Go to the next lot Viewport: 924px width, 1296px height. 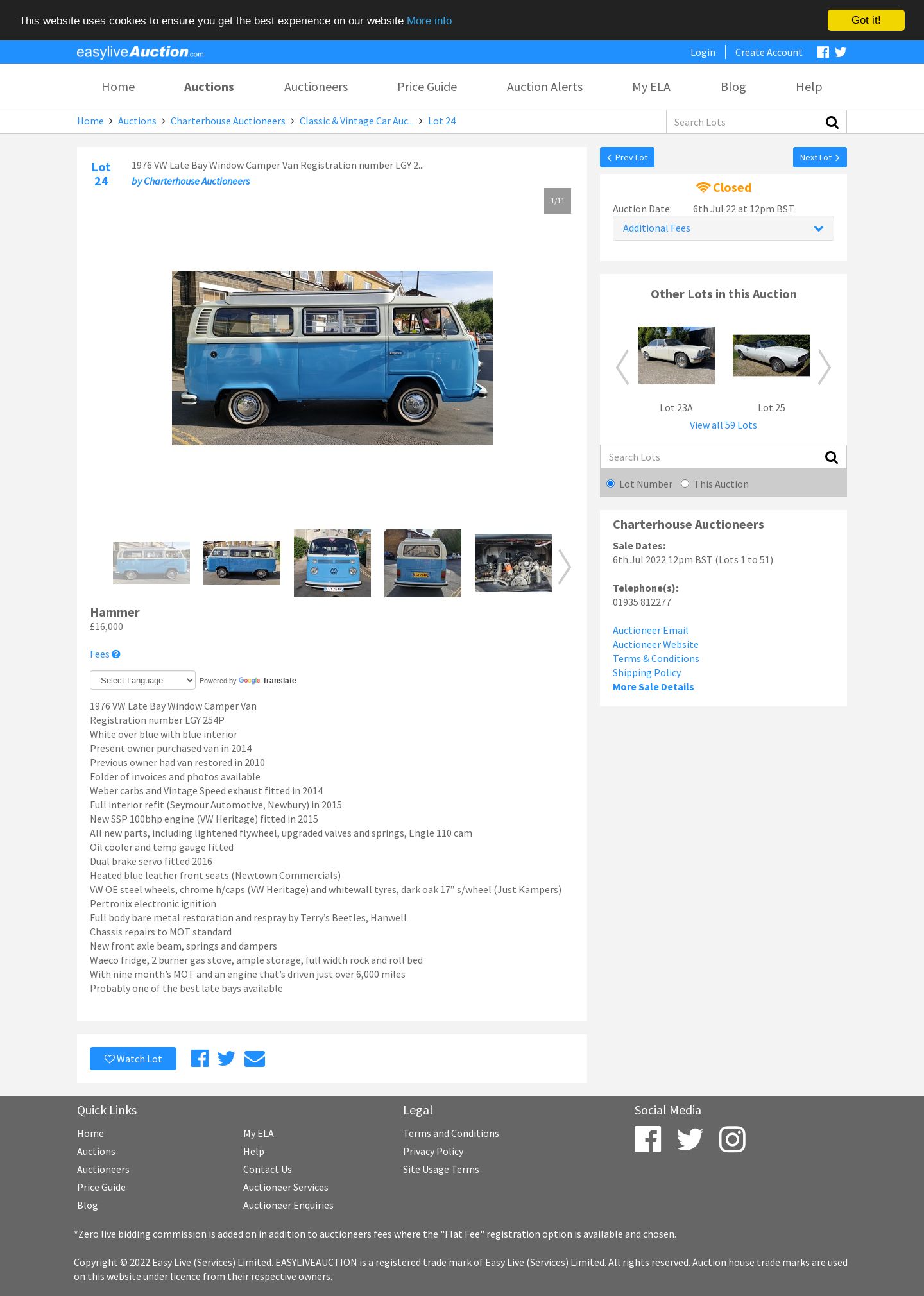(819, 157)
